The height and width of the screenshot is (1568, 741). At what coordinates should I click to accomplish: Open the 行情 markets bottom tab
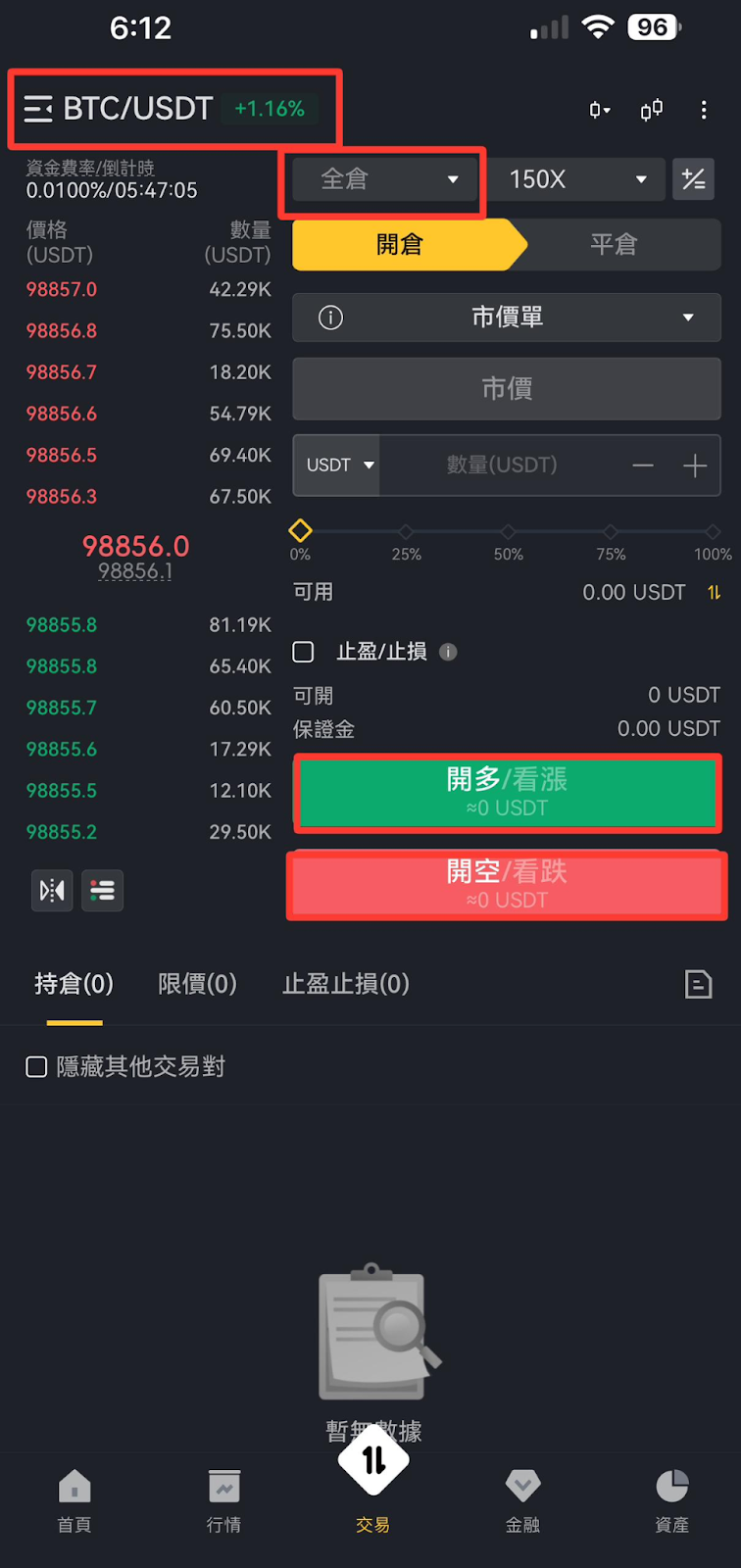(x=223, y=1499)
